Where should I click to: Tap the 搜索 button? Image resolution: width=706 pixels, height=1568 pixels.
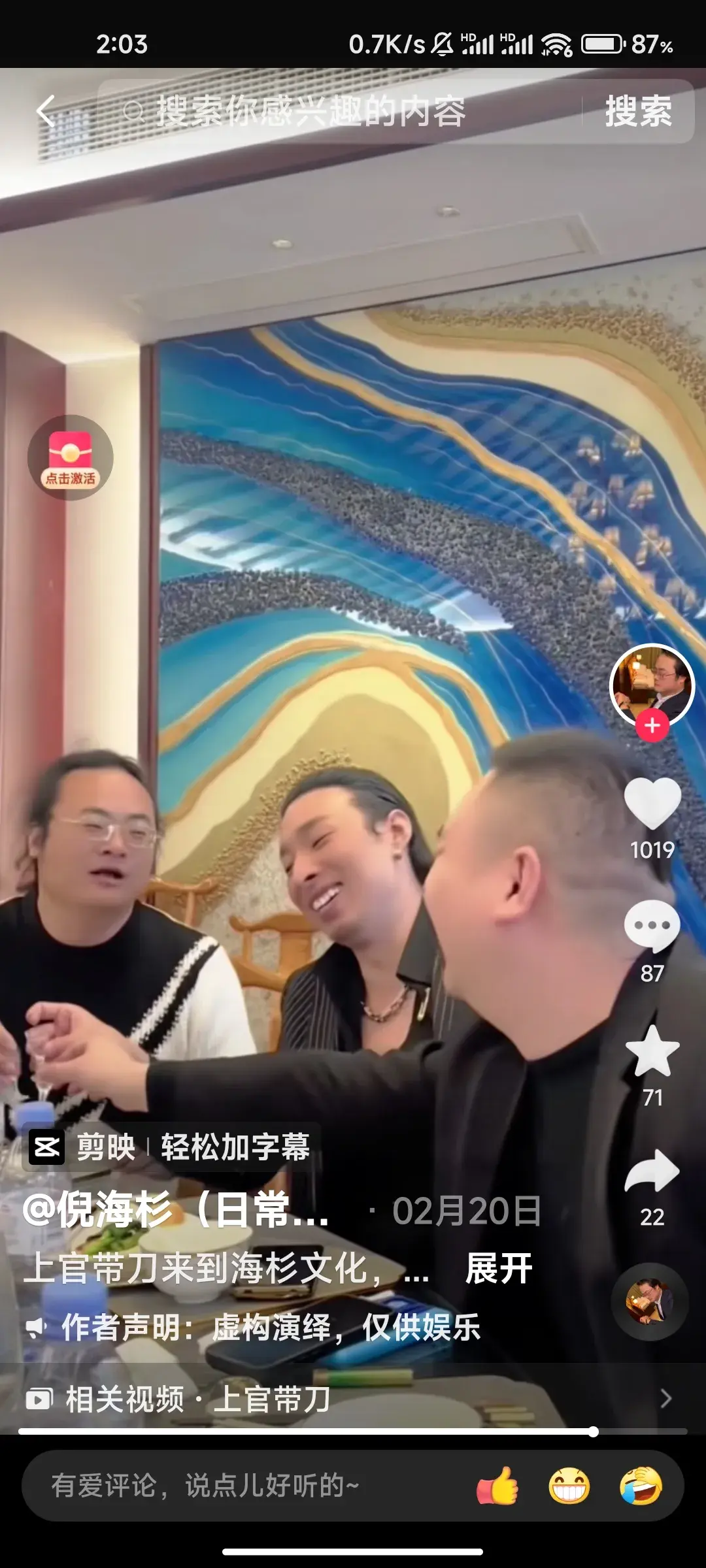[638, 111]
